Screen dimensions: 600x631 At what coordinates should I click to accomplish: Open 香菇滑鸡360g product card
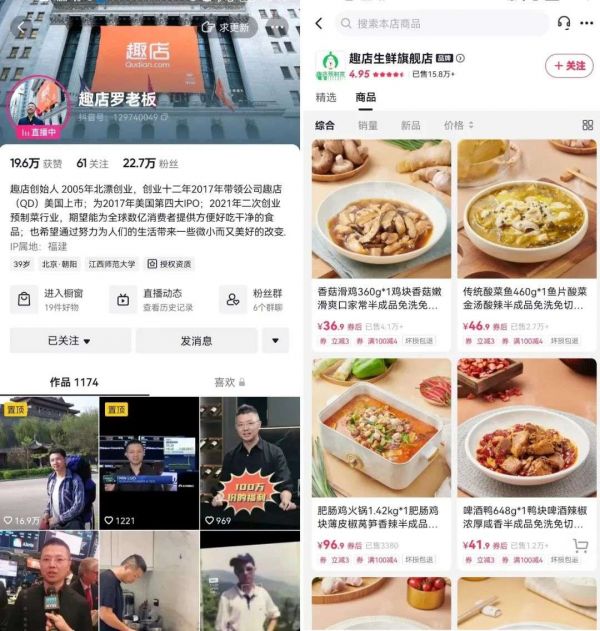(381, 240)
